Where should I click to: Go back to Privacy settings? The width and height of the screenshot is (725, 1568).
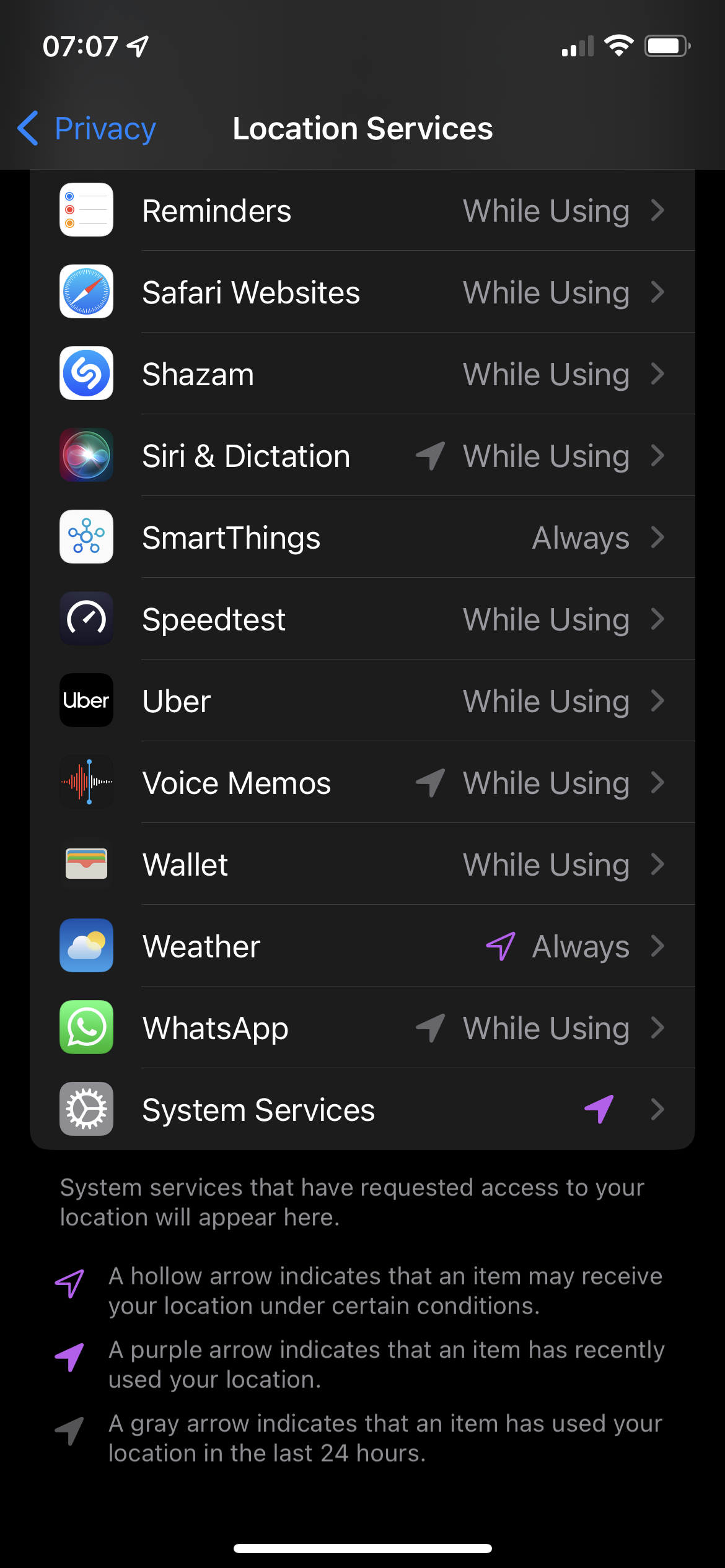pyautogui.click(x=87, y=129)
